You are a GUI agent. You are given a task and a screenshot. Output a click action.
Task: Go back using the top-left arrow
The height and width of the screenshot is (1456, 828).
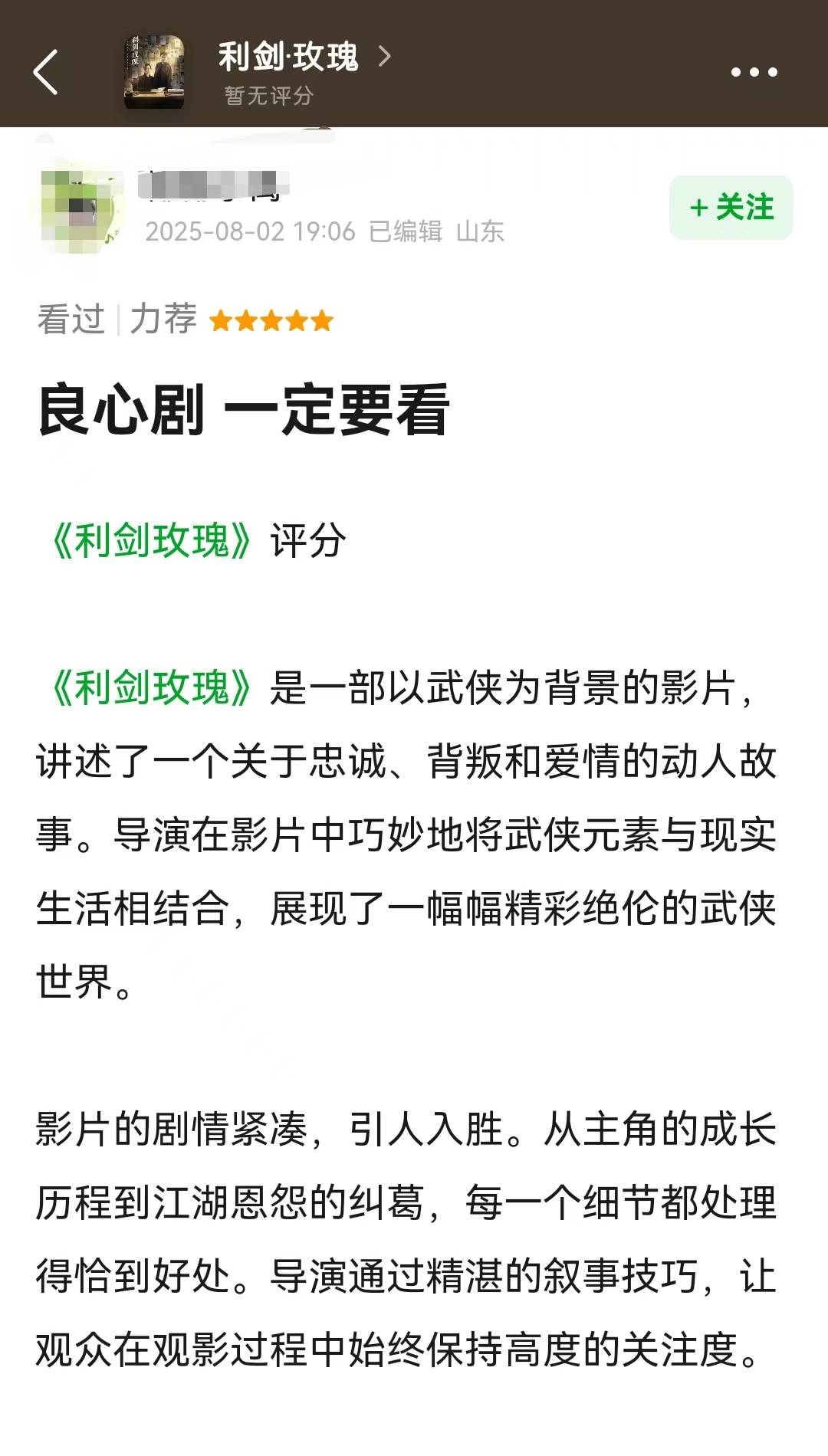(x=46, y=72)
